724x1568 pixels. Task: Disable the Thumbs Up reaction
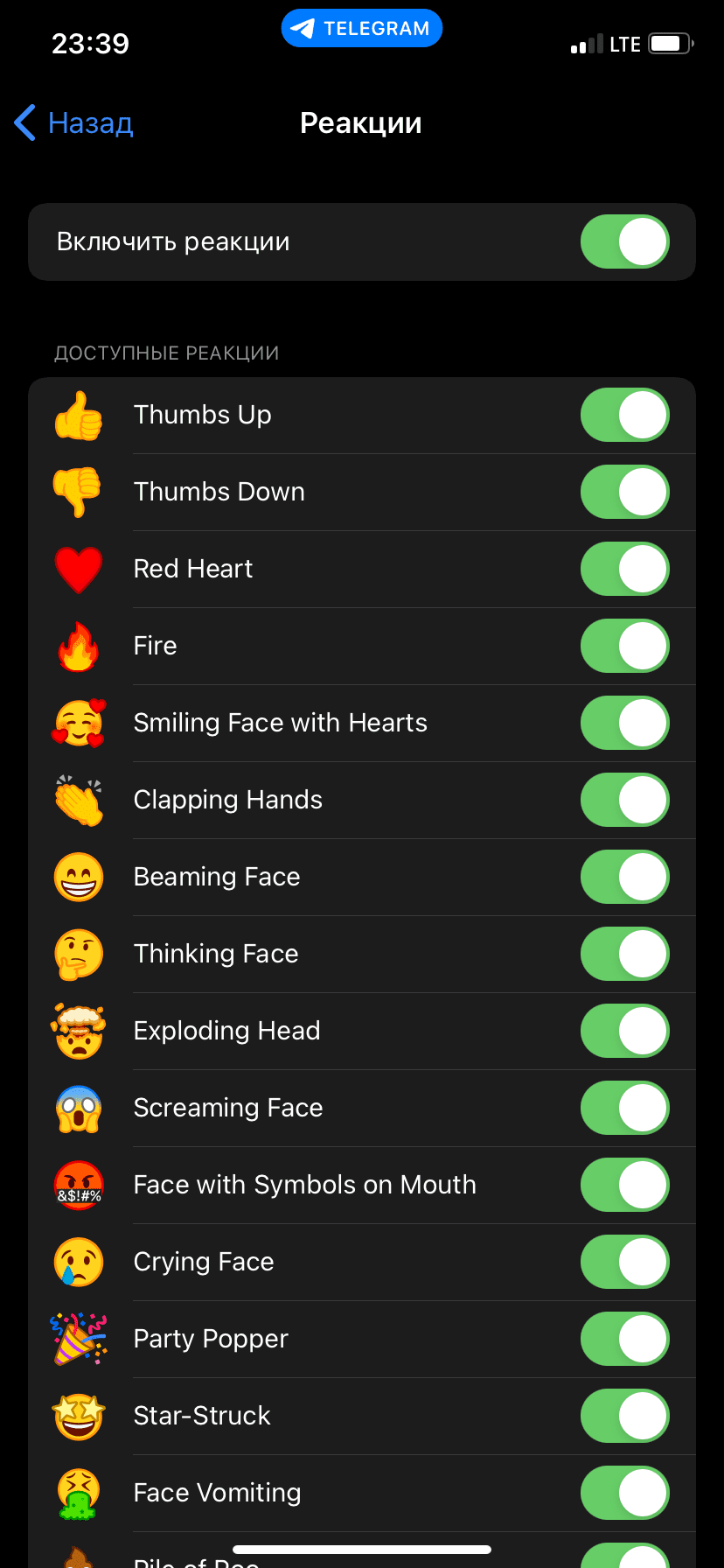point(624,415)
